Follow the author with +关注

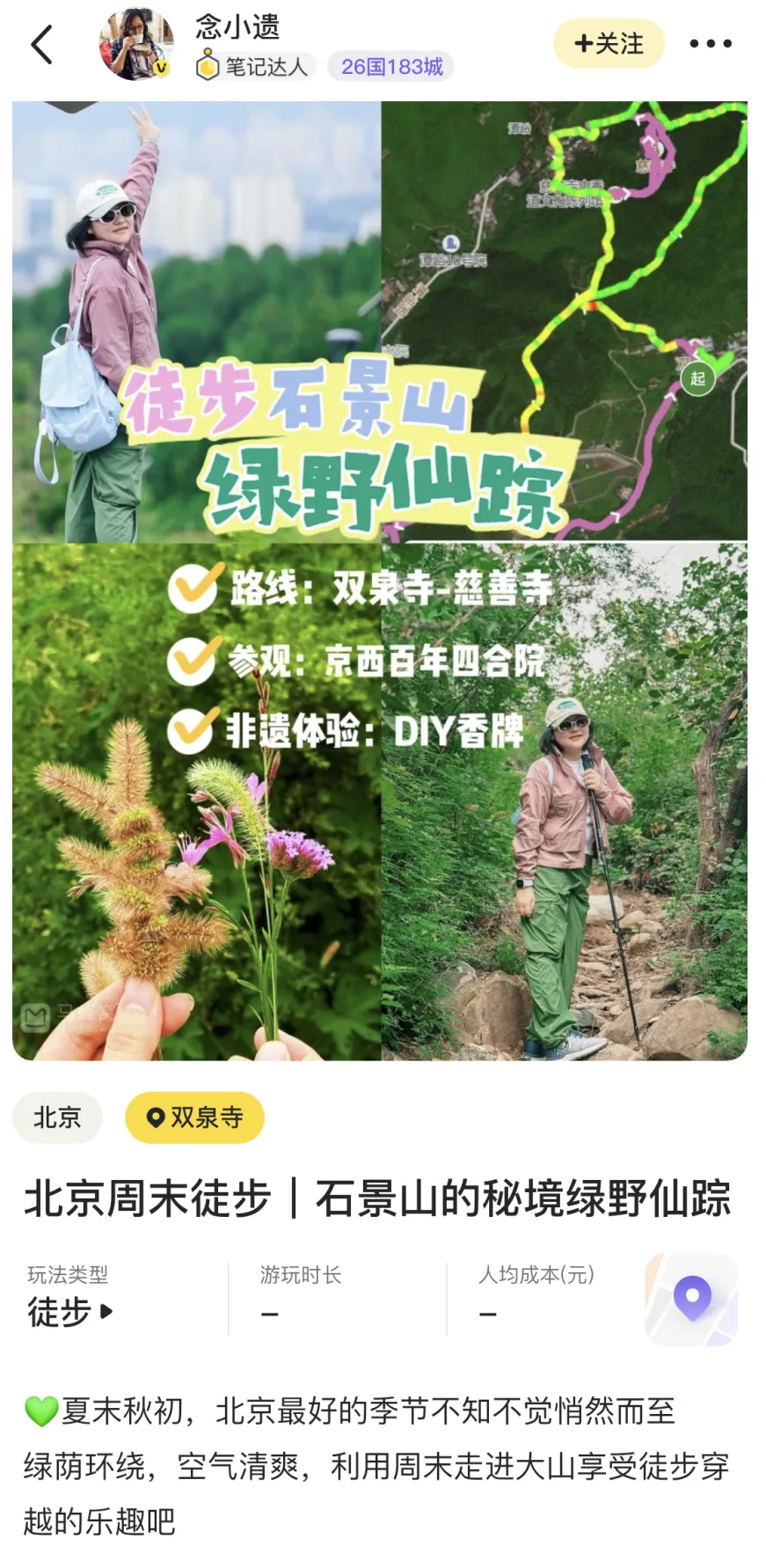coord(609,43)
